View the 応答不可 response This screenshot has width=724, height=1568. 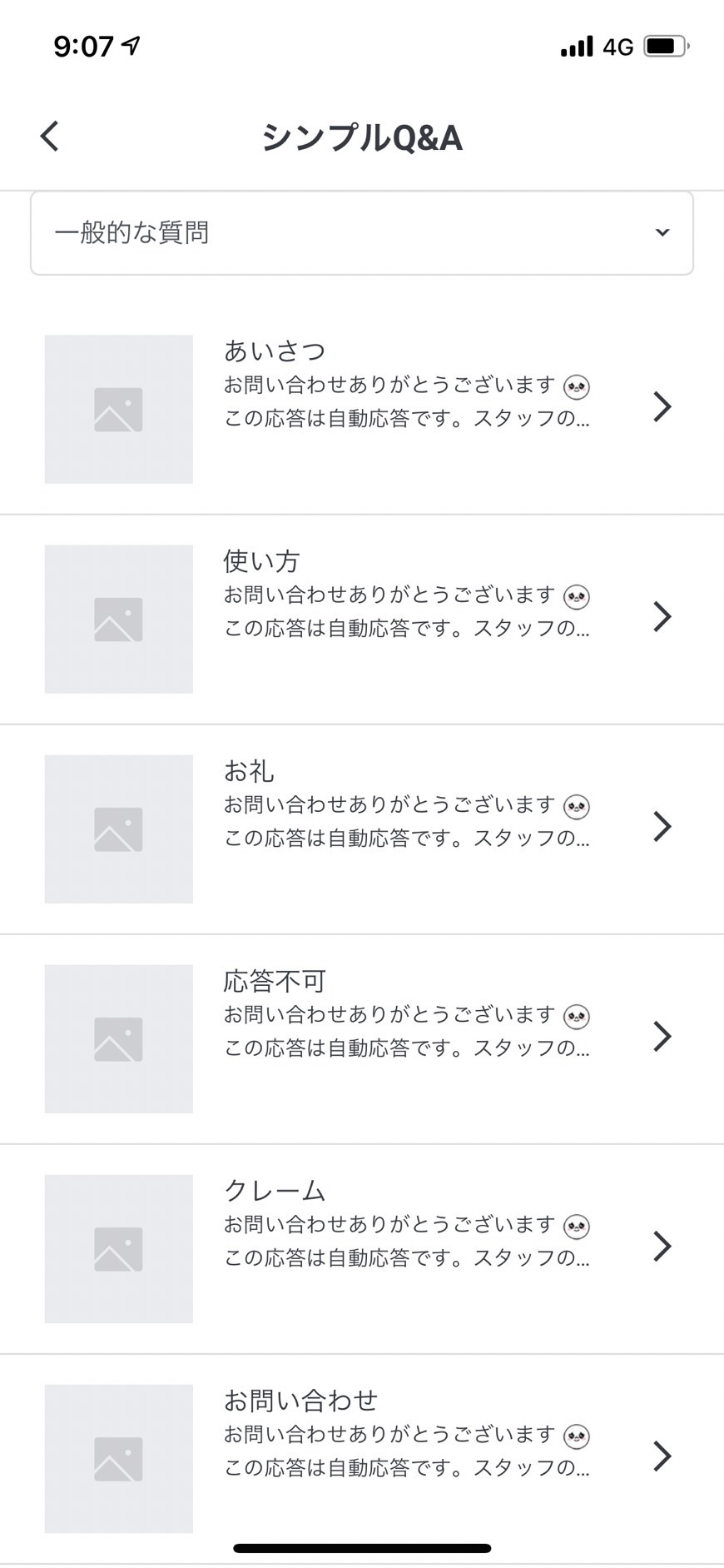click(362, 1039)
